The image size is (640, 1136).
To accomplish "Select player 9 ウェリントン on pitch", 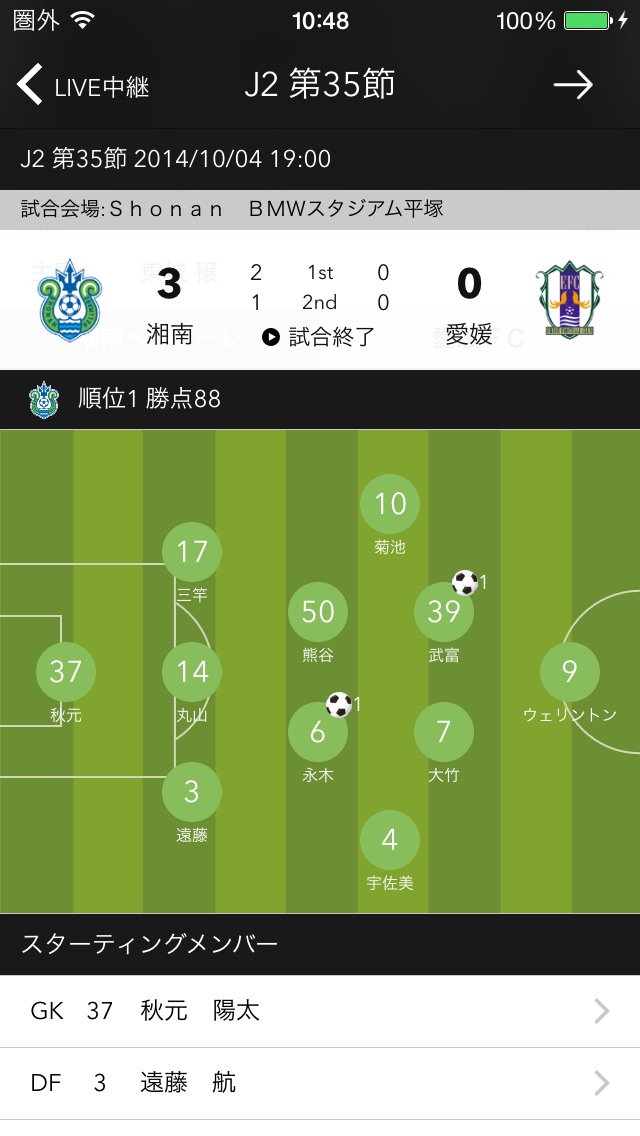I will click(x=569, y=672).
